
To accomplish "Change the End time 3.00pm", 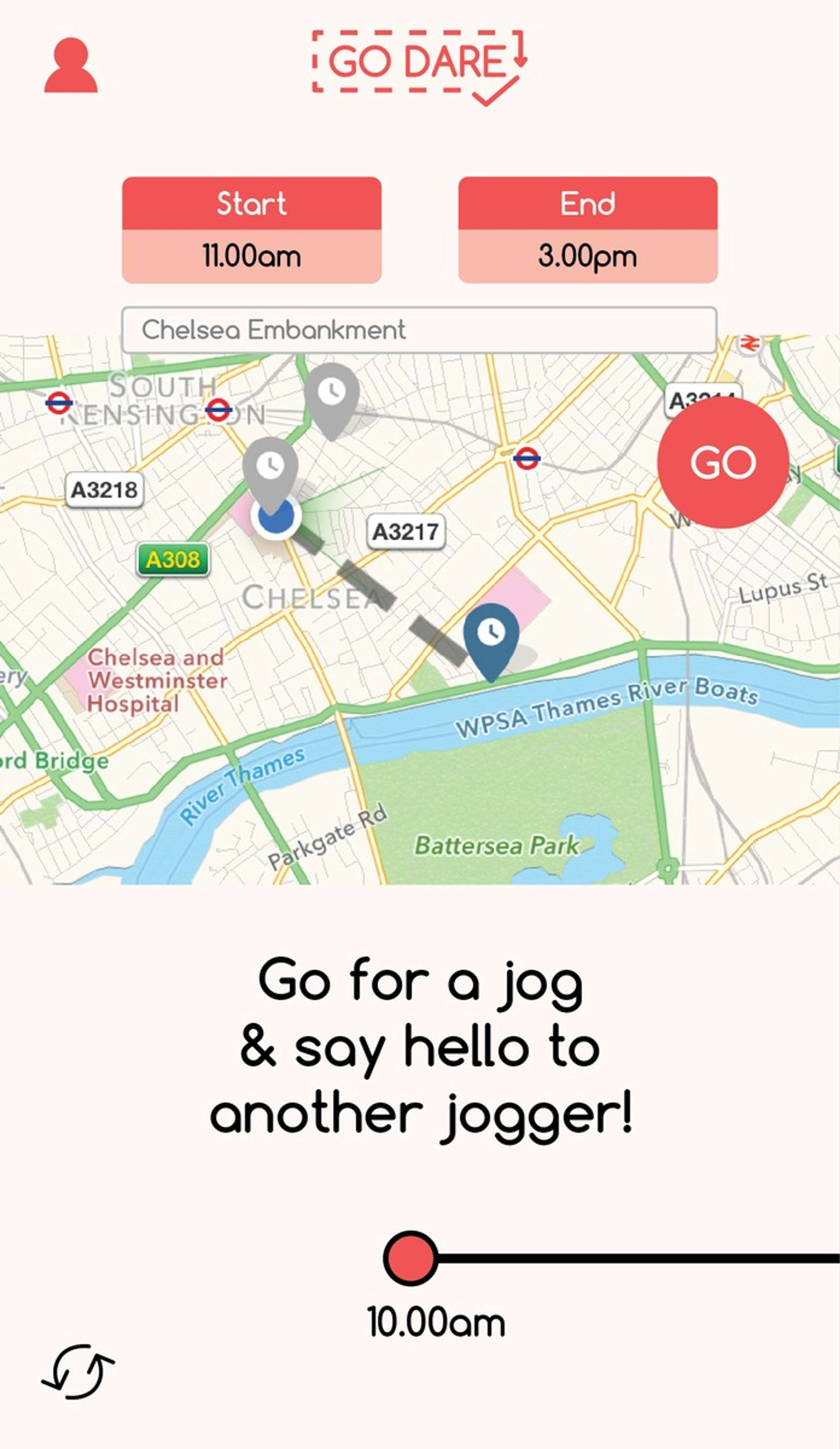I will pyautogui.click(x=587, y=256).
